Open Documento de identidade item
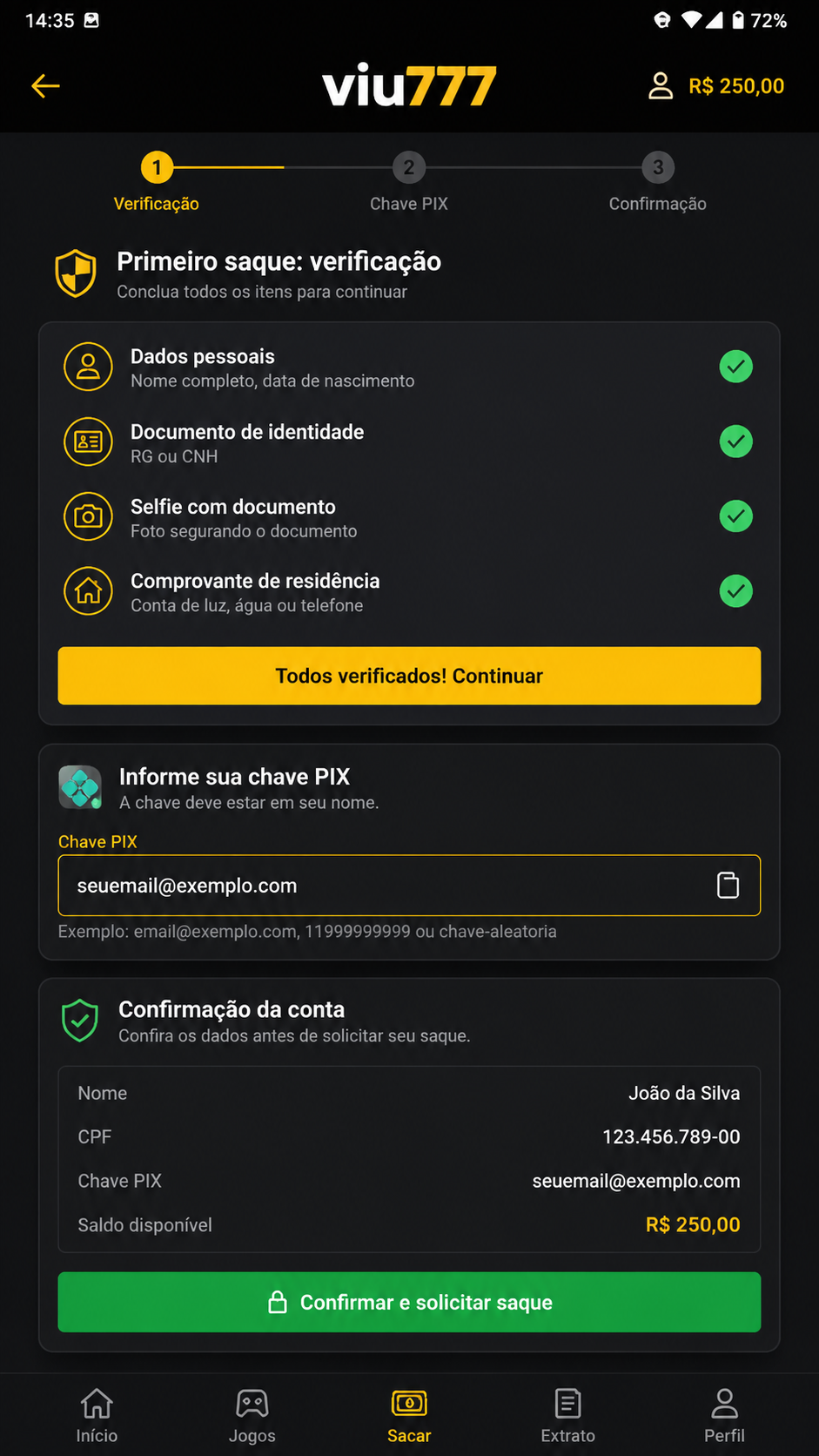Image resolution: width=819 pixels, height=1456 pixels. pos(409,442)
